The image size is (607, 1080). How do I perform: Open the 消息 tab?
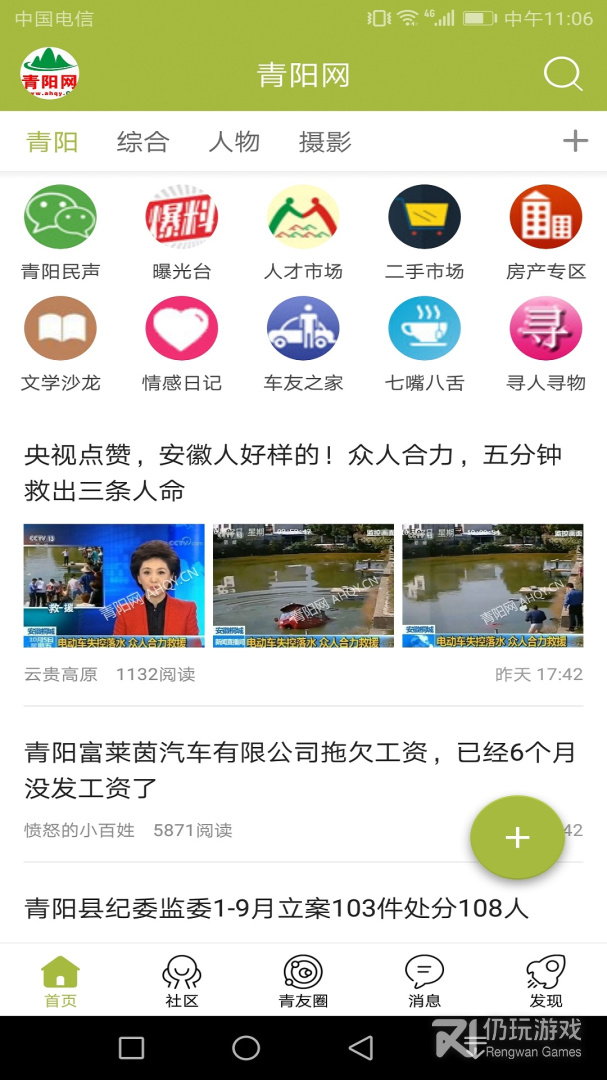pyautogui.click(x=424, y=980)
